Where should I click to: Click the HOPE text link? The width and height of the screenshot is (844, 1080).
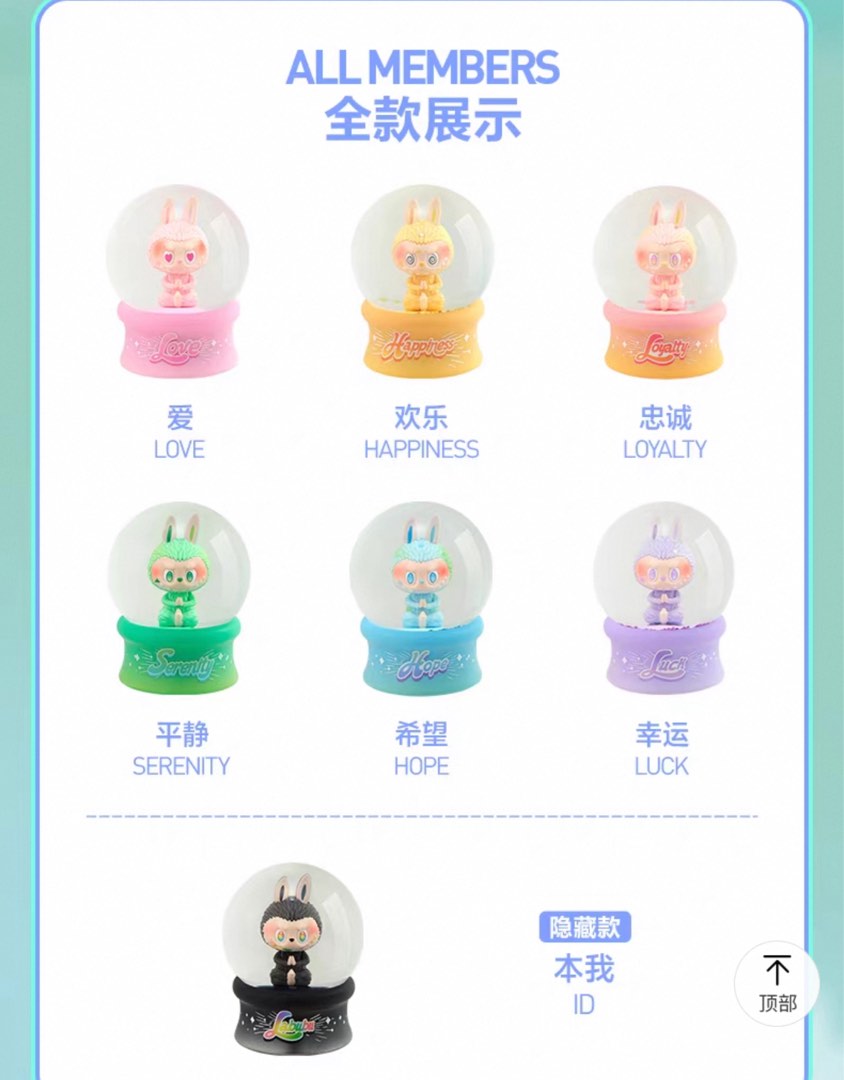(x=421, y=767)
